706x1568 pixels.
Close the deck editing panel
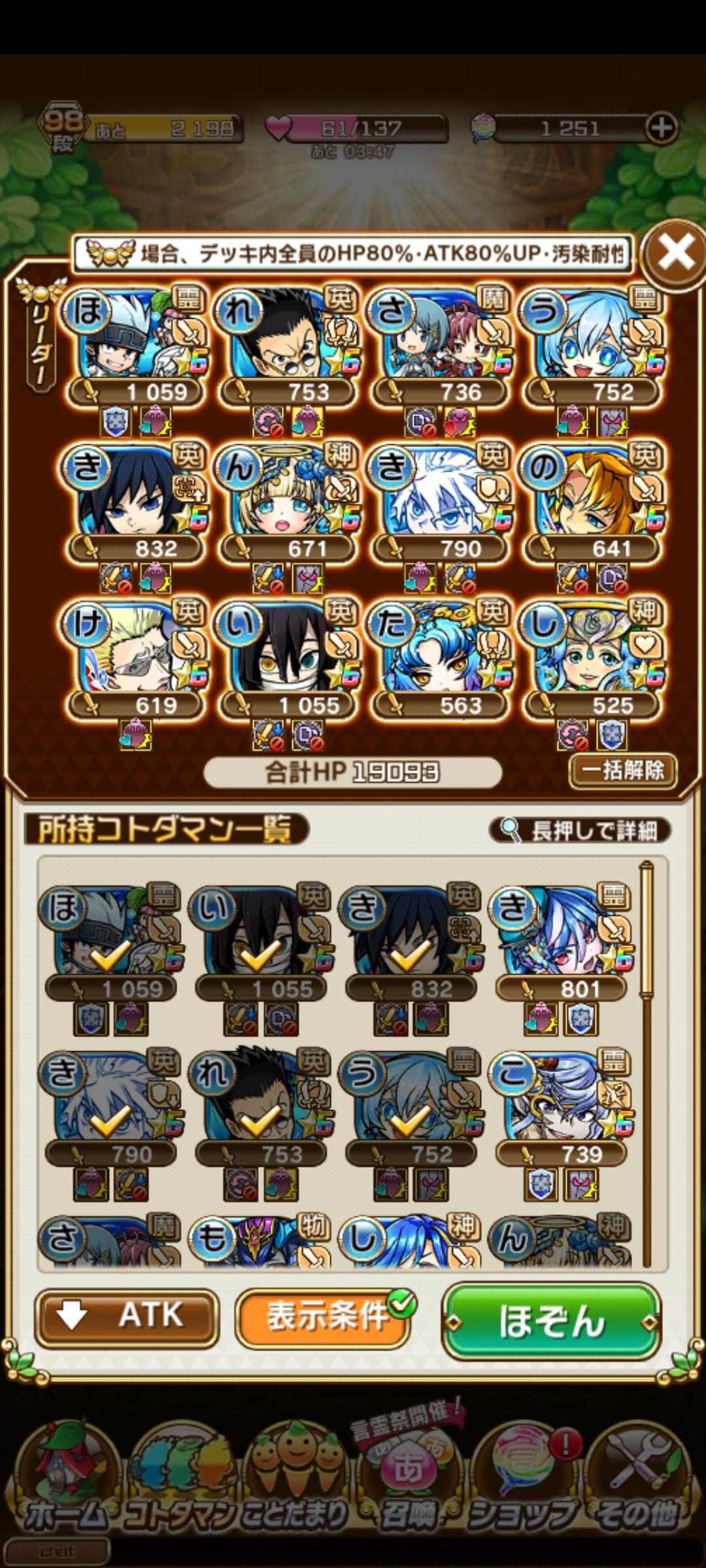675,253
